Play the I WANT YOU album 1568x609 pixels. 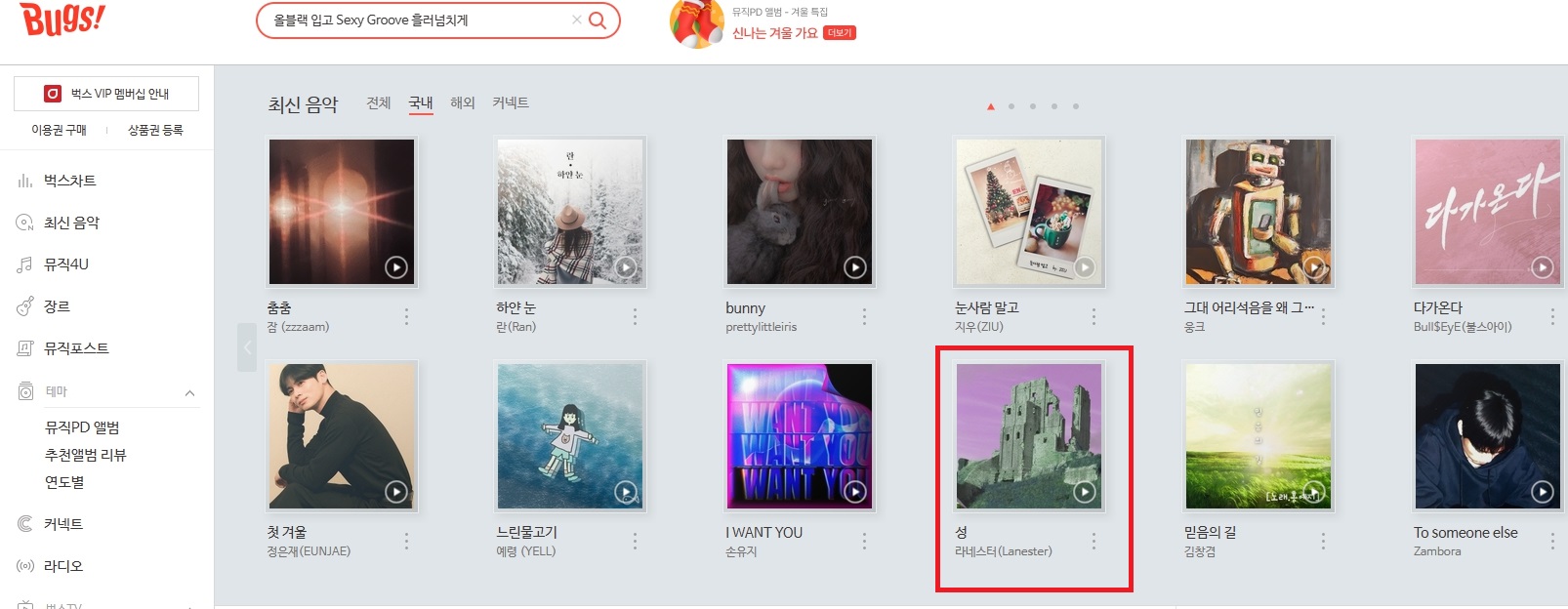[x=855, y=492]
